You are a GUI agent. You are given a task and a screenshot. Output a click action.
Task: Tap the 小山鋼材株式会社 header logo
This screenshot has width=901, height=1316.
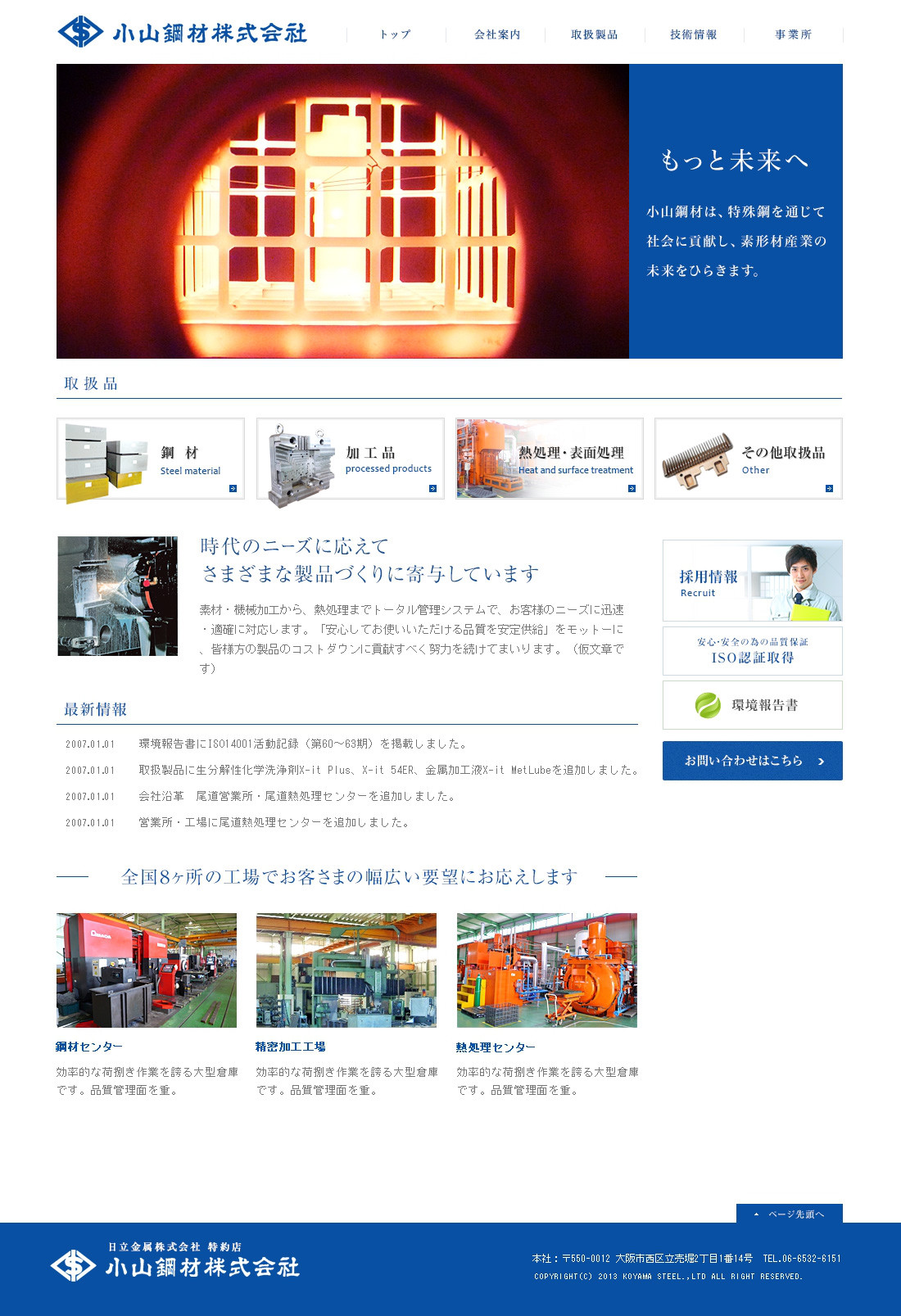click(x=183, y=33)
